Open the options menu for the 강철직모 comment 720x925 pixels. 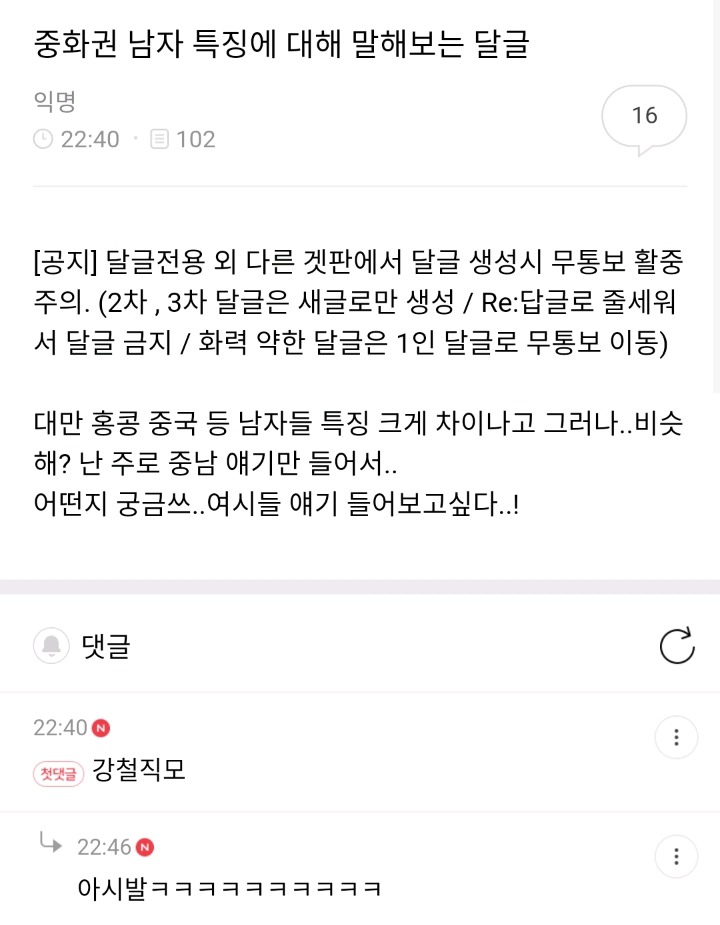click(677, 738)
